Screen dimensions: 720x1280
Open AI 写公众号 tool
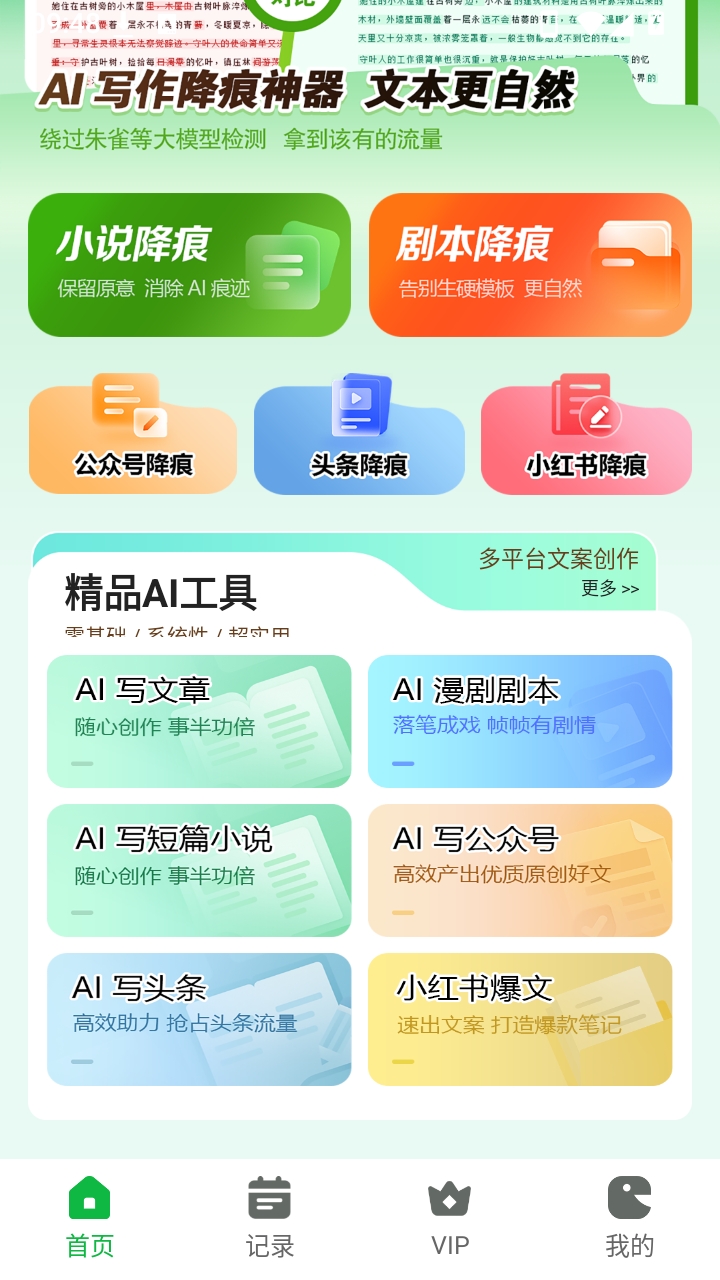(x=520, y=870)
